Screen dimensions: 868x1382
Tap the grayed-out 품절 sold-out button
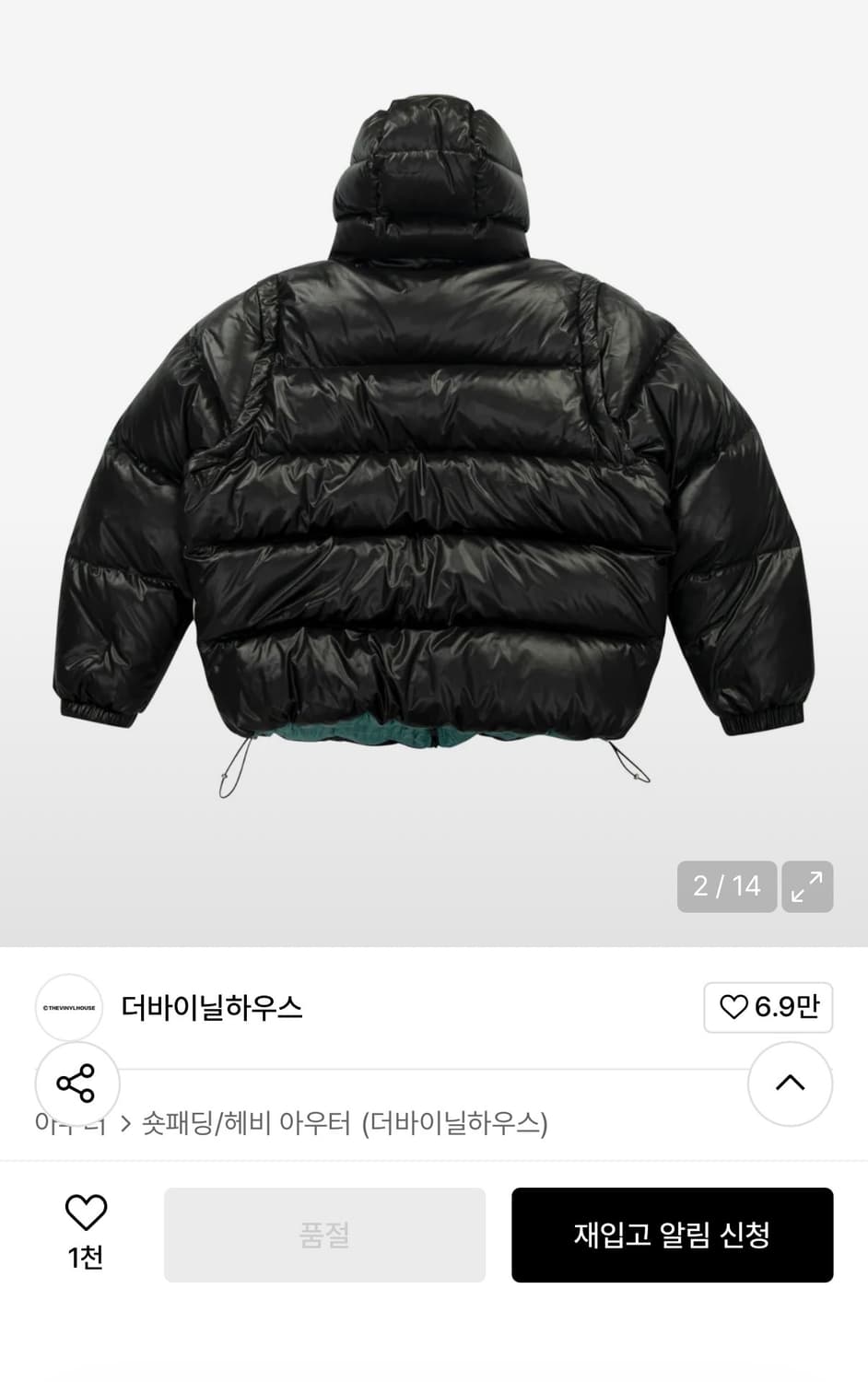click(324, 1235)
